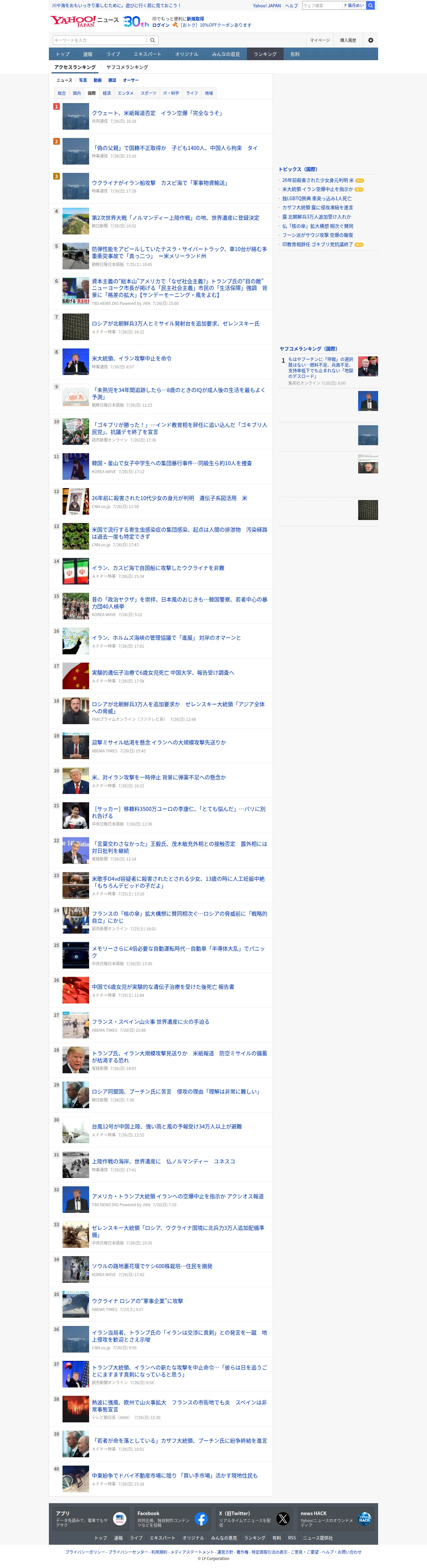
Task: Select the 経済 category tab
Action: pos(107,93)
